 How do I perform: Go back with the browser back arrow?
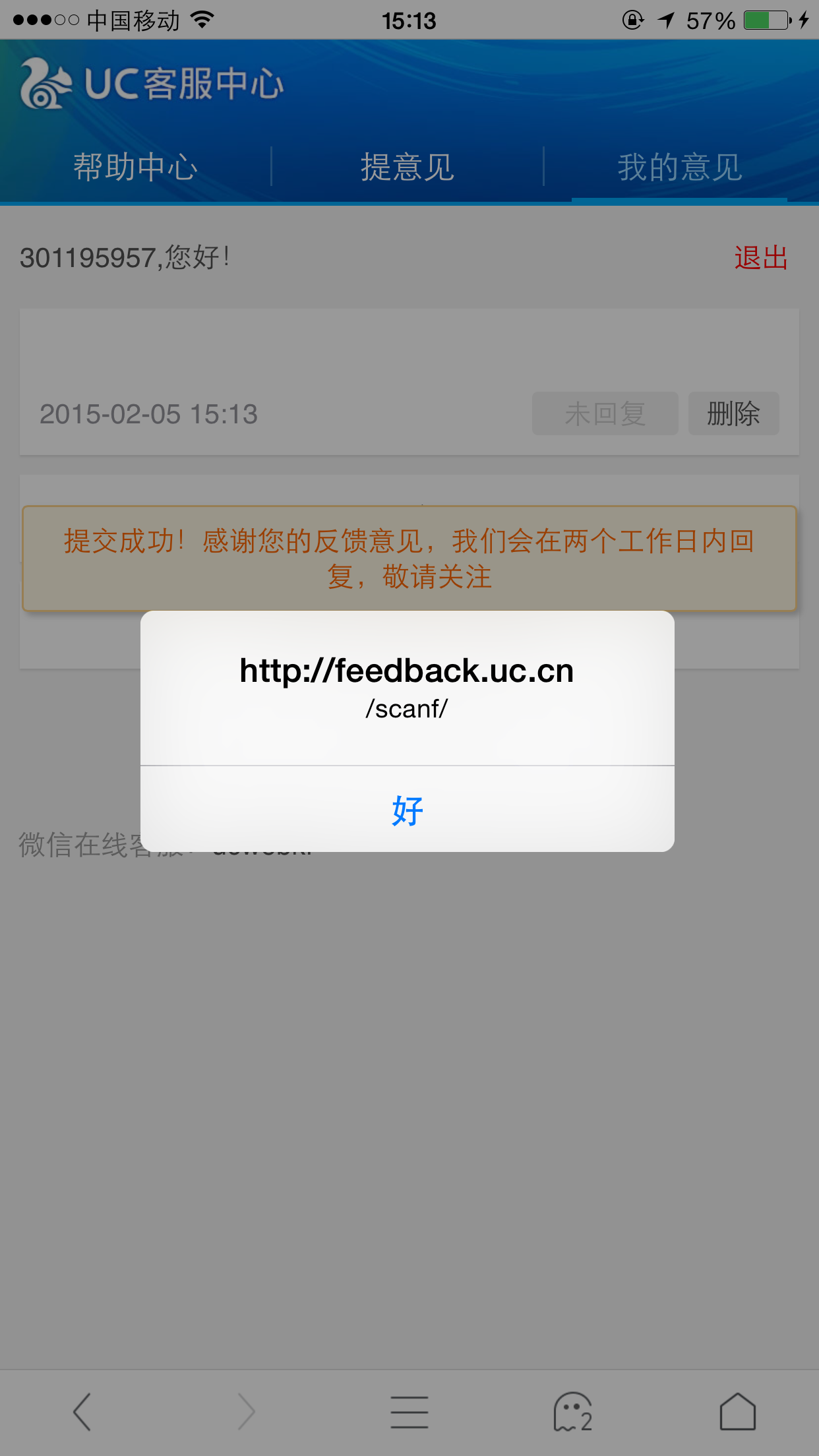coord(82,1412)
